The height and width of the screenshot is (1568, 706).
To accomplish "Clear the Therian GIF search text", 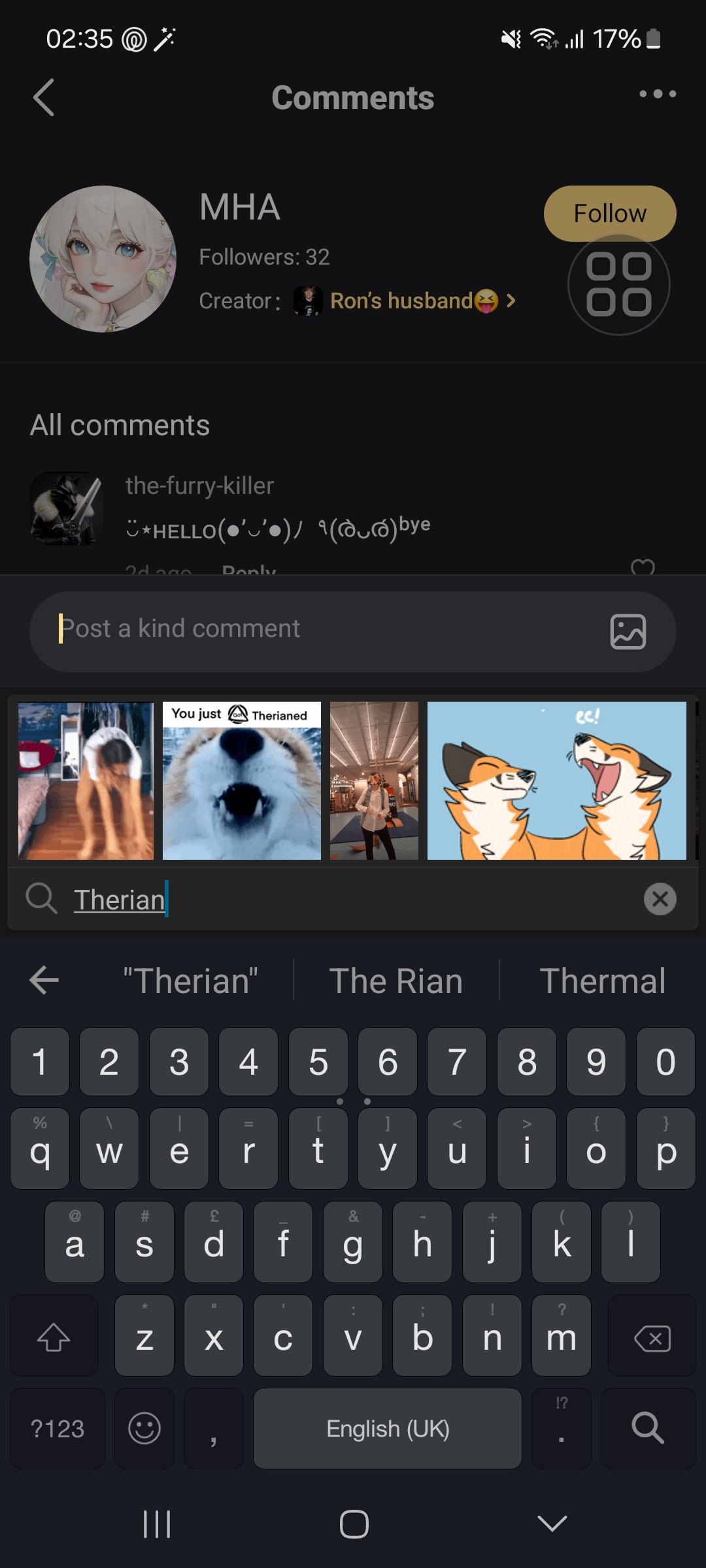I will [x=660, y=899].
